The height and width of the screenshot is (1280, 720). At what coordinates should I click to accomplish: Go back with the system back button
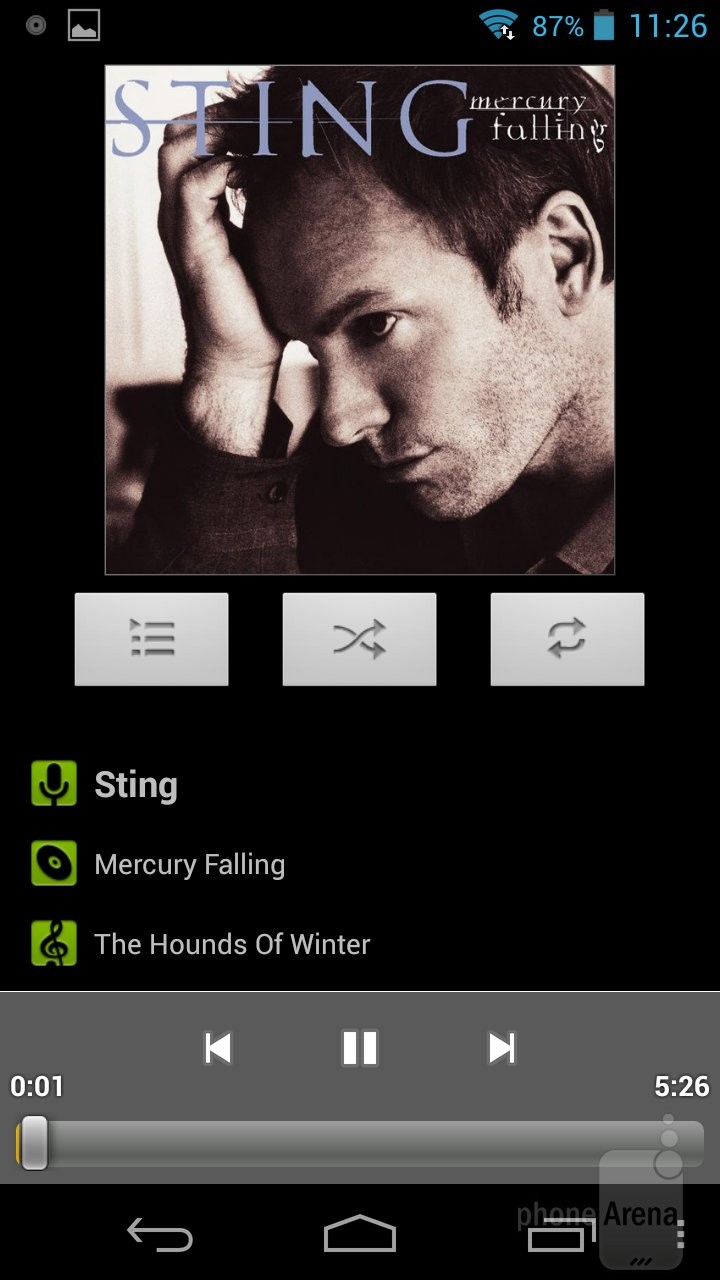pyautogui.click(x=160, y=1235)
